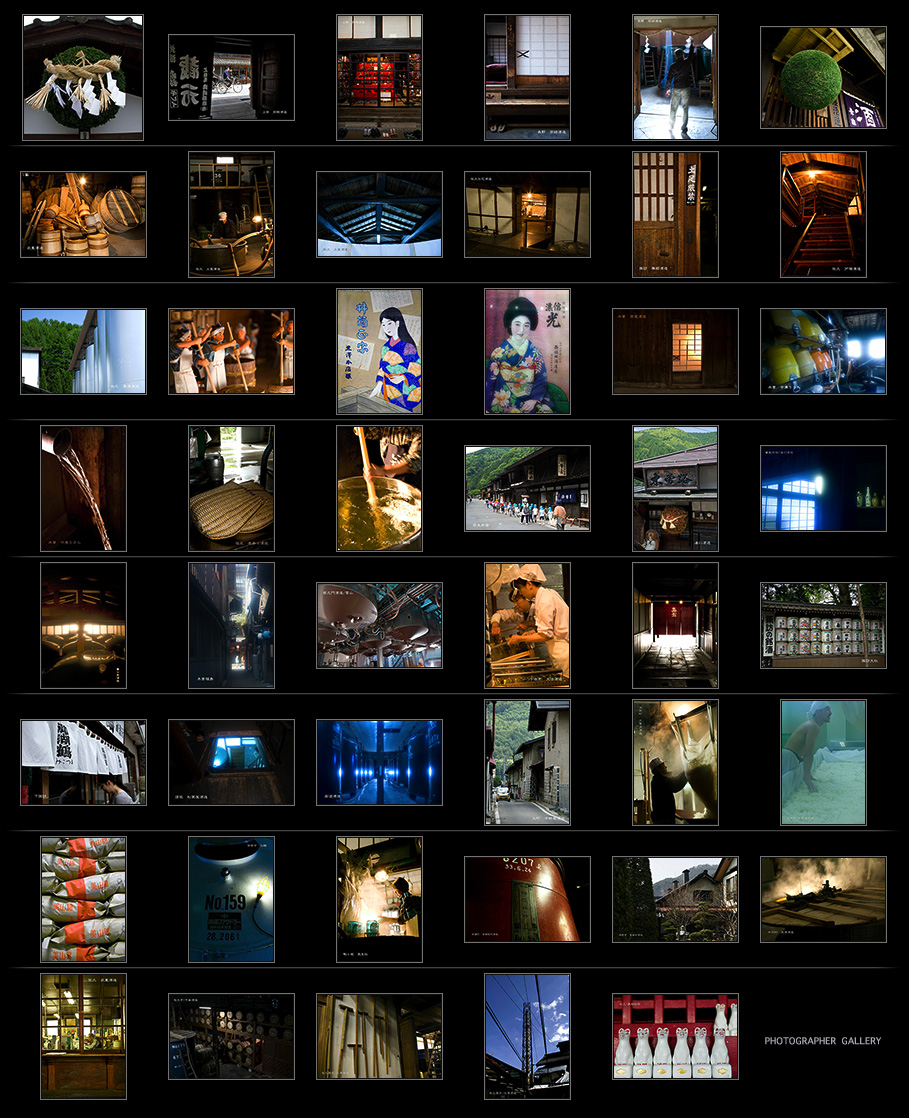Open the No159 tank thumbnail
This screenshot has width=909, height=1118.
231,899
